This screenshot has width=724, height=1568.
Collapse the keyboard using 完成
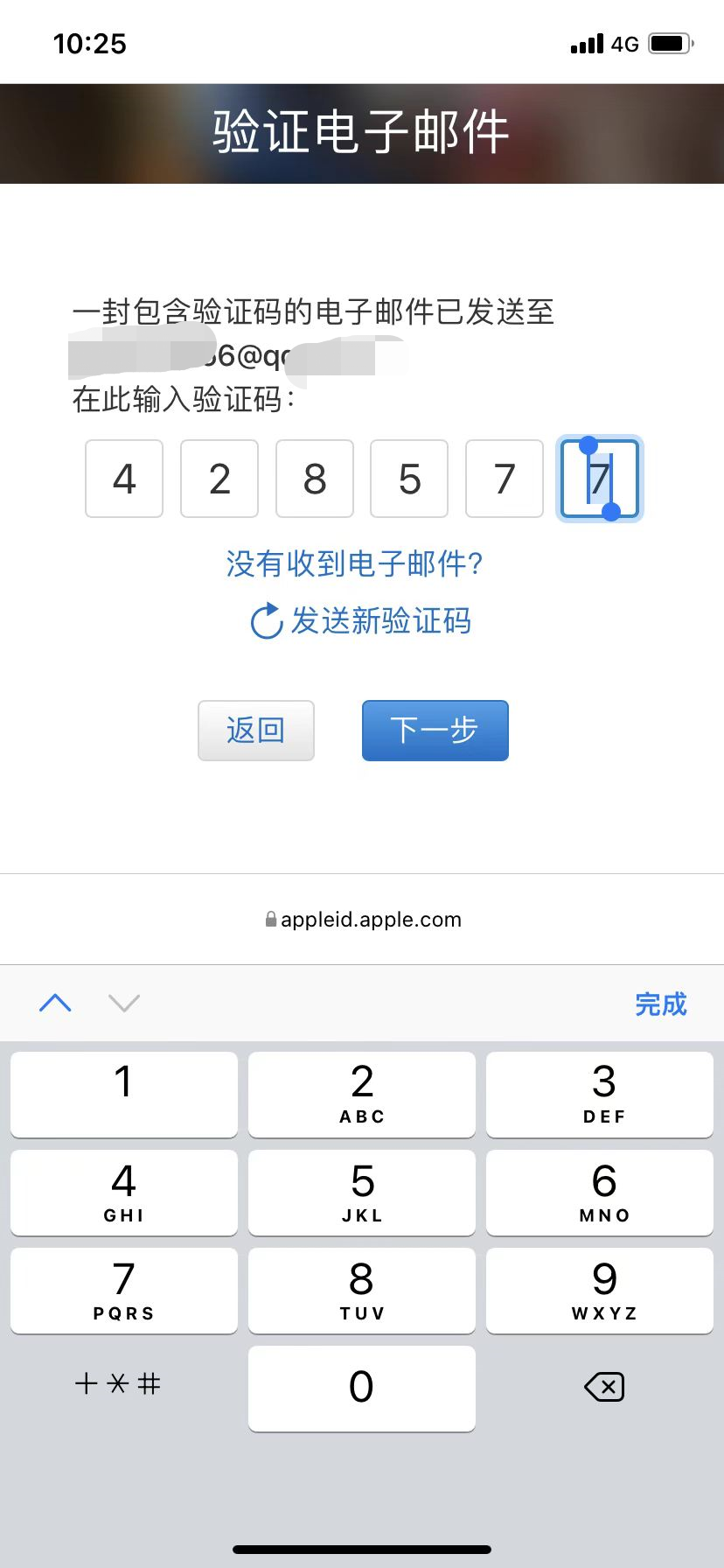pos(661,1004)
